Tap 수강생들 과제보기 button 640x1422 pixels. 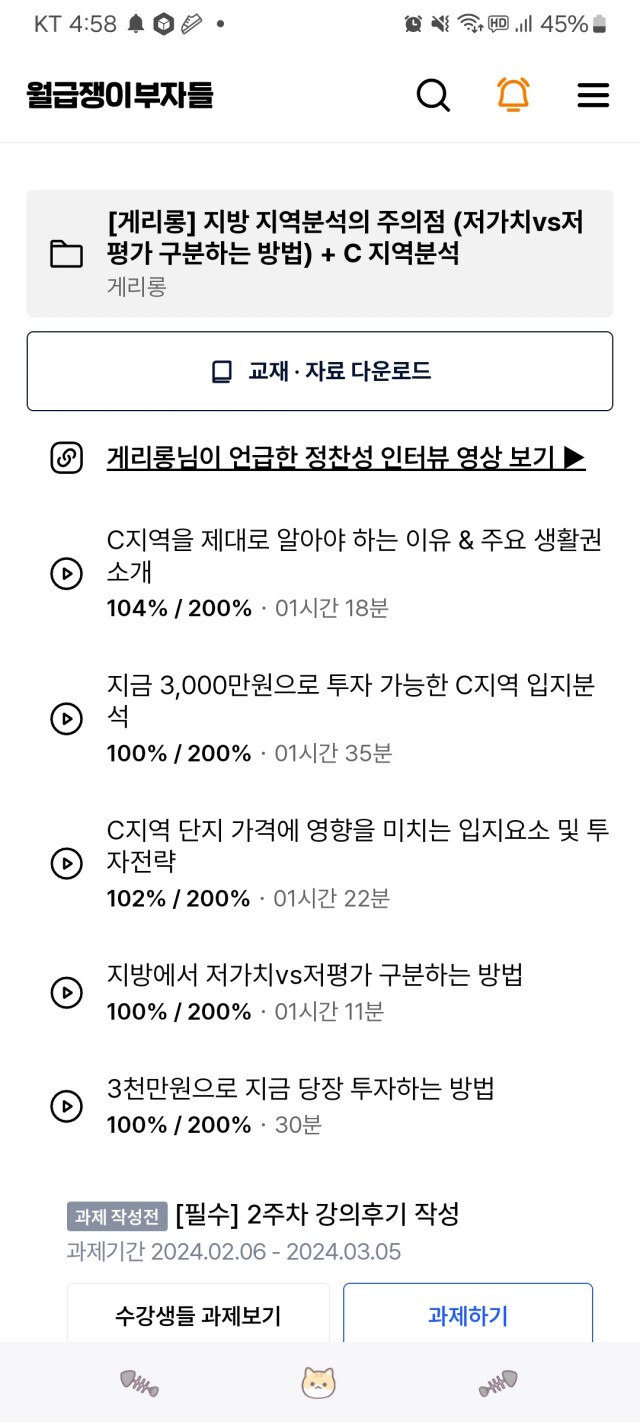(198, 1315)
